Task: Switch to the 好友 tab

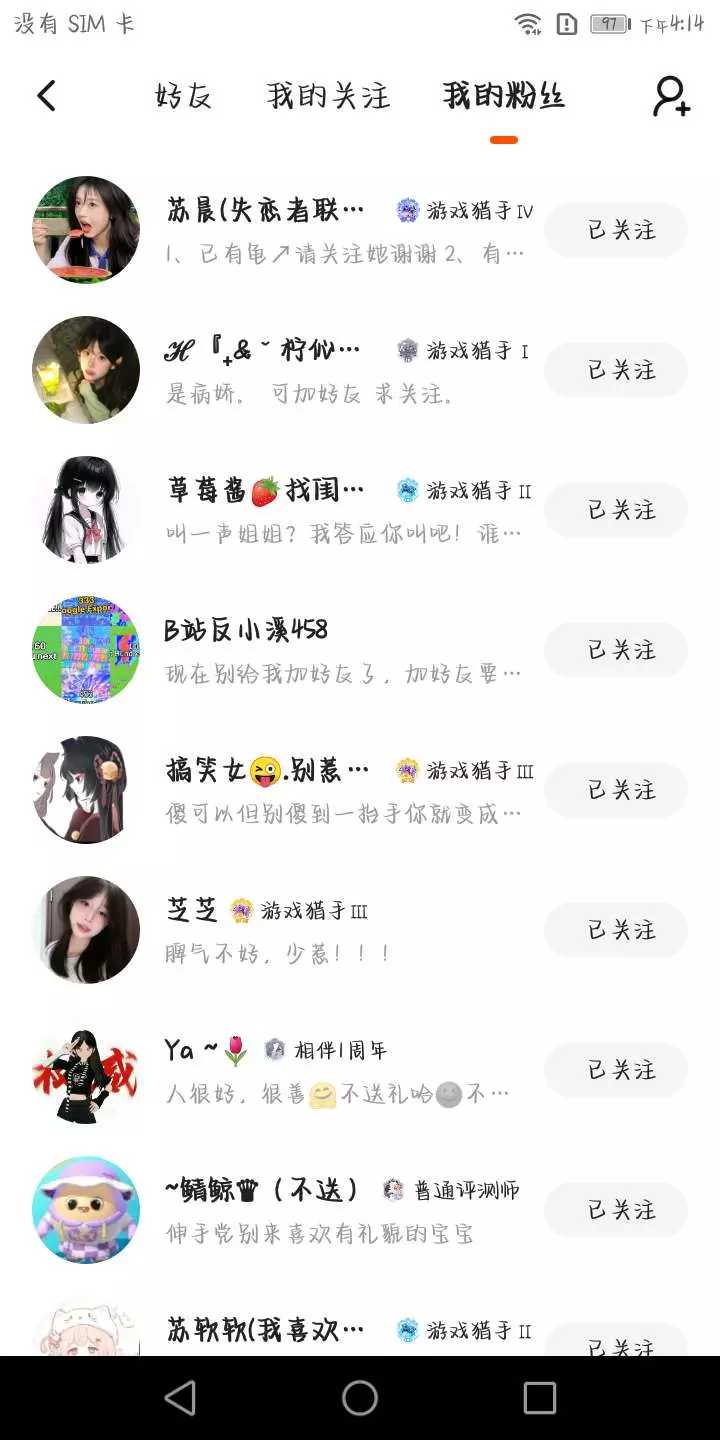Action: point(183,96)
